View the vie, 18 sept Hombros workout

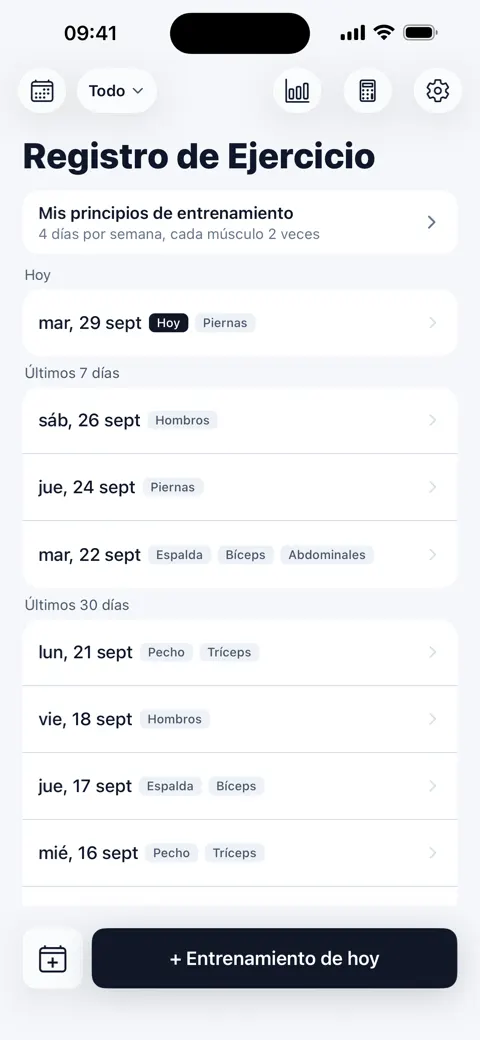pos(240,719)
